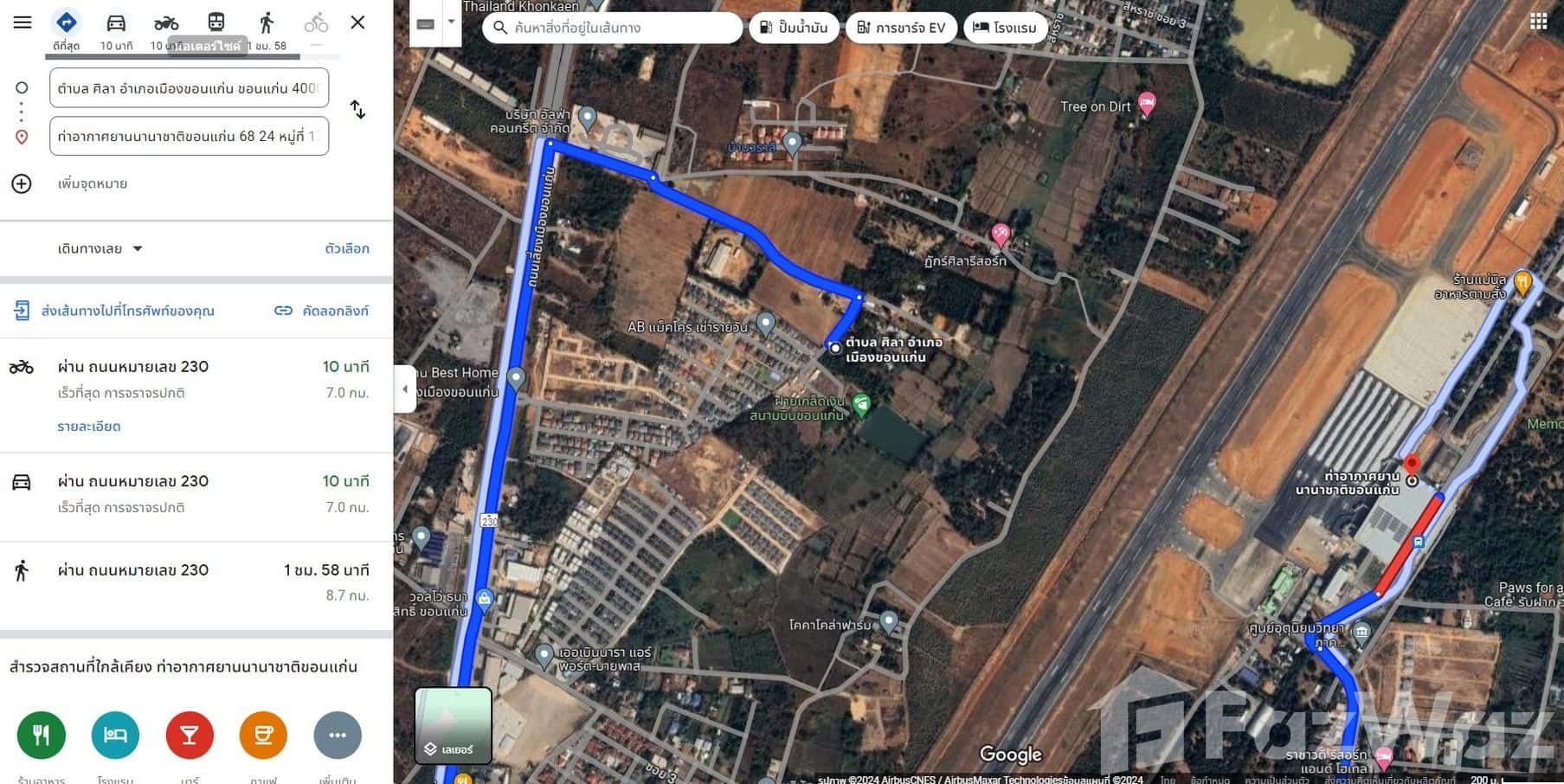Open รายละเอียด for the motorcycle route
Viewport: 1564px width, 784px height.
tap(88, 426)
